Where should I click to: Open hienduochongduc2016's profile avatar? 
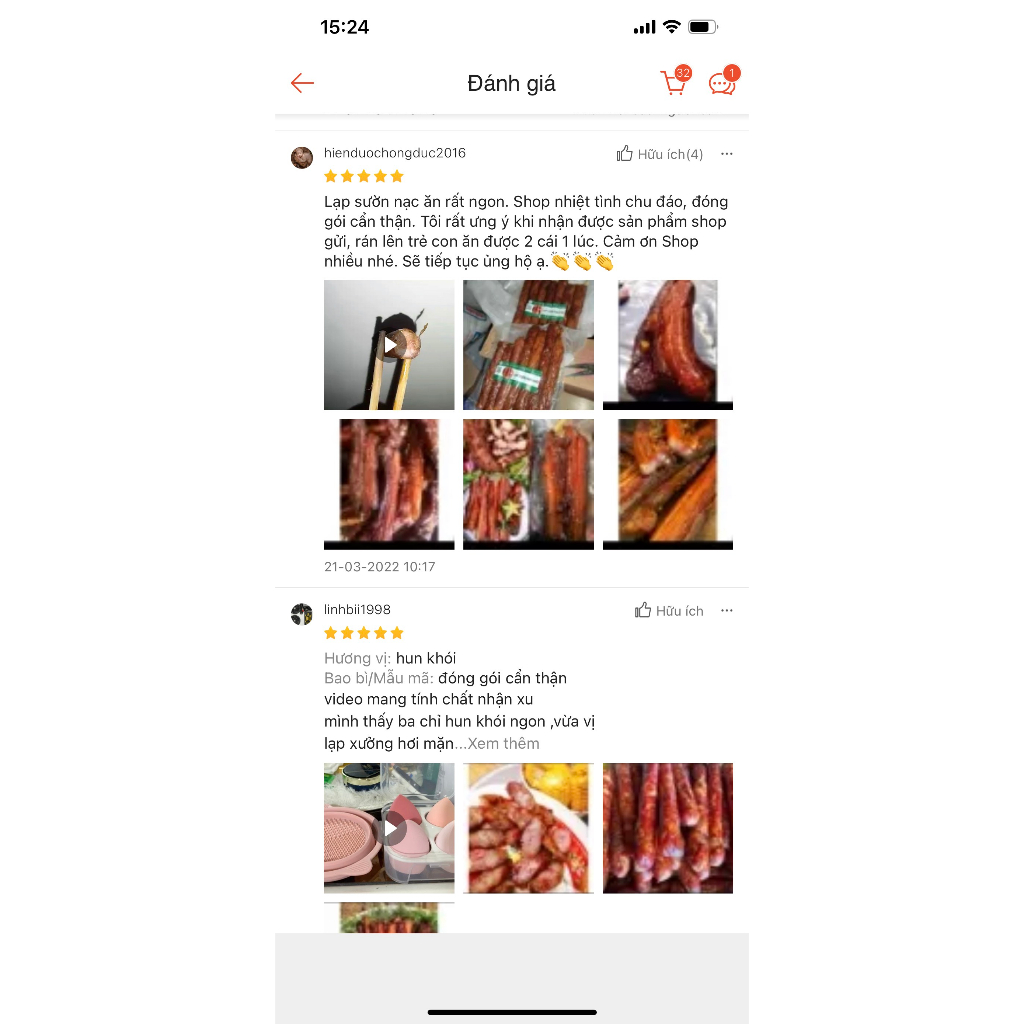point(302,158)
